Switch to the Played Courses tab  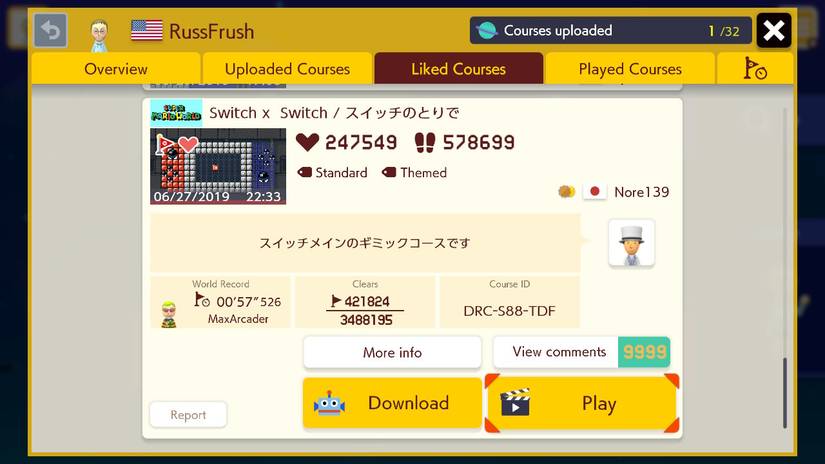(x=629, y=69)
